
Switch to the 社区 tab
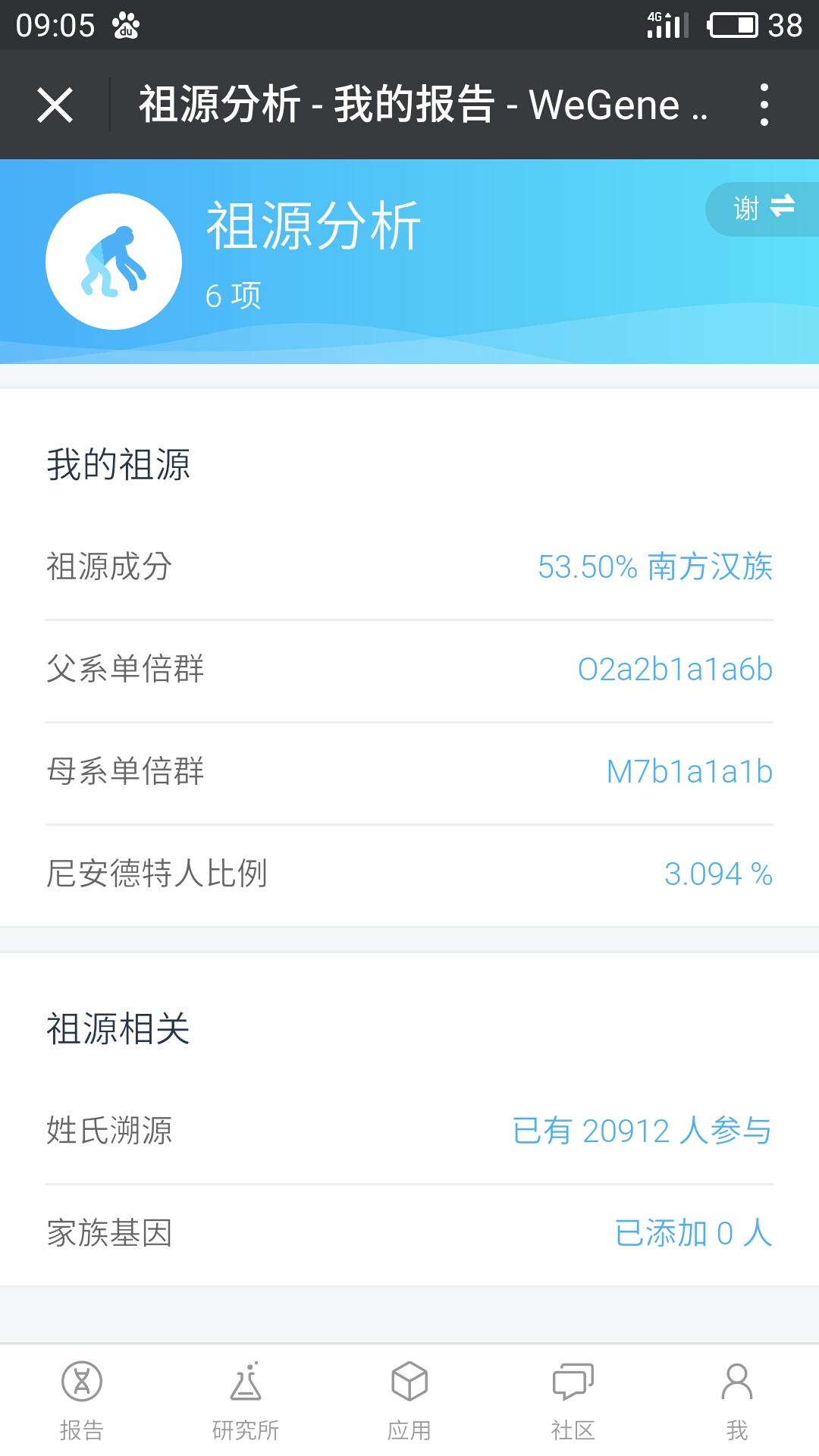tap(573, 1401)
